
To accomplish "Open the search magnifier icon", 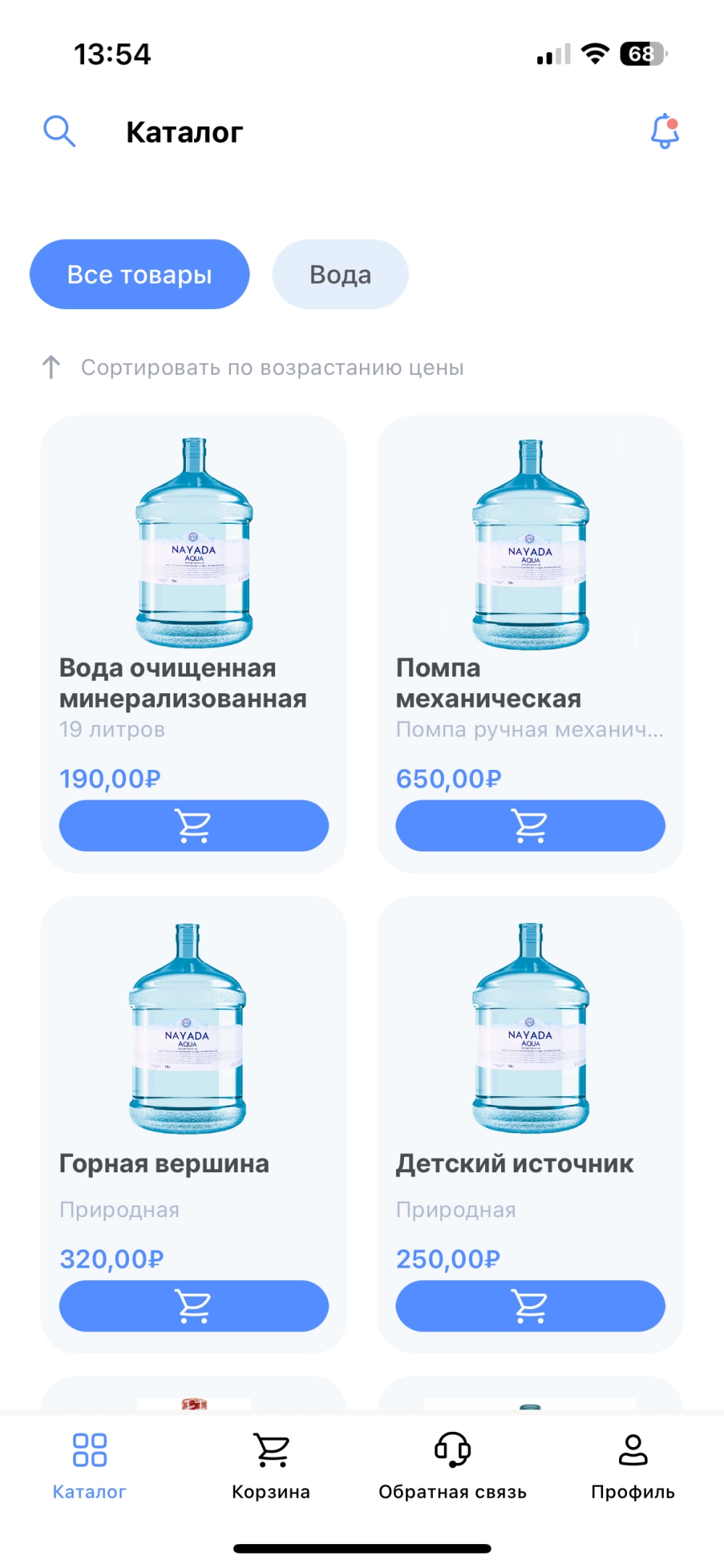I will pyautogui.click(x=59, y=132).
